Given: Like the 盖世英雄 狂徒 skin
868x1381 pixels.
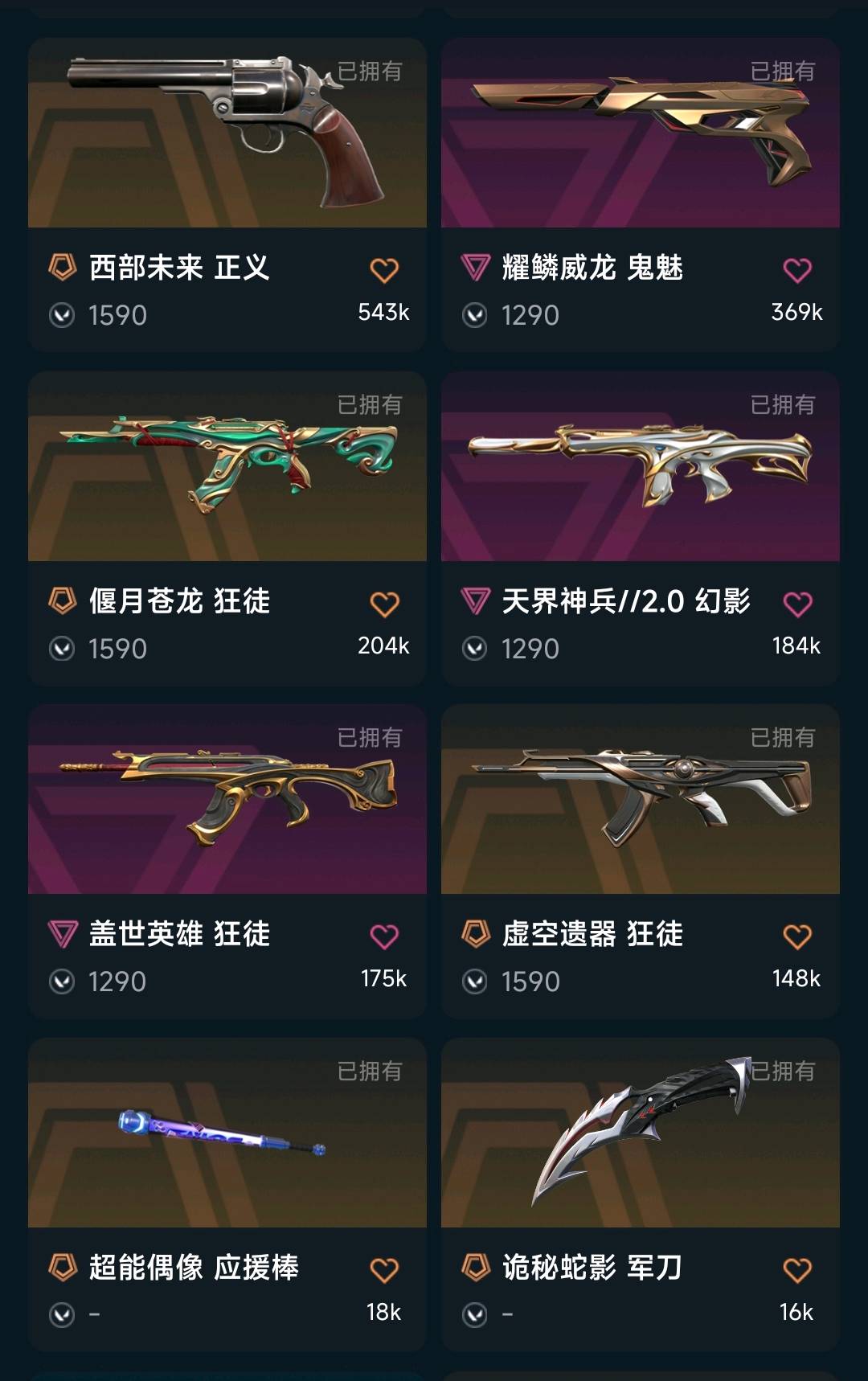Looking at the screenshot, I should tap(384, 937).
